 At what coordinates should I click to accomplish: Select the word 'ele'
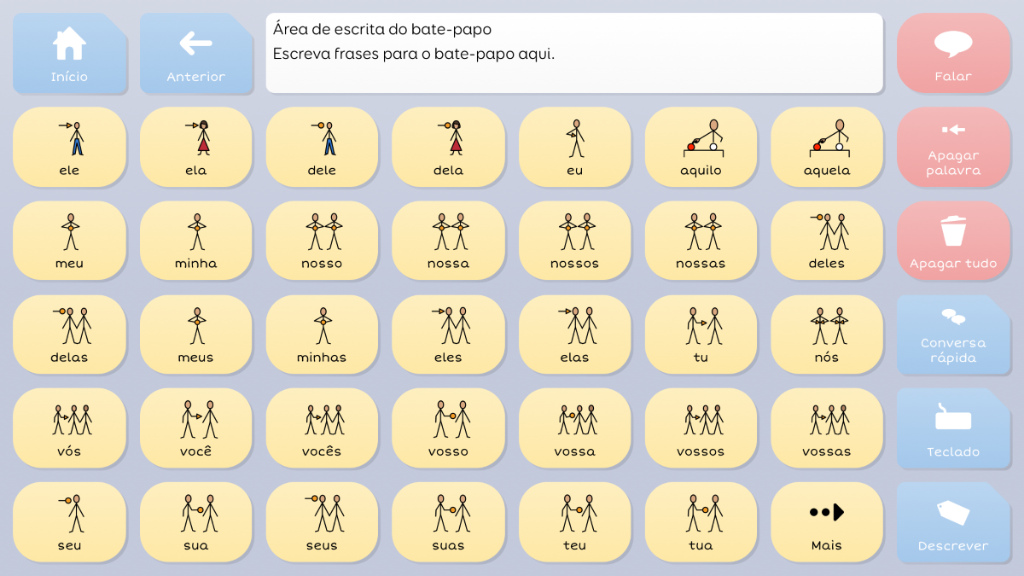pyautogui.click(x=69, y=147)
